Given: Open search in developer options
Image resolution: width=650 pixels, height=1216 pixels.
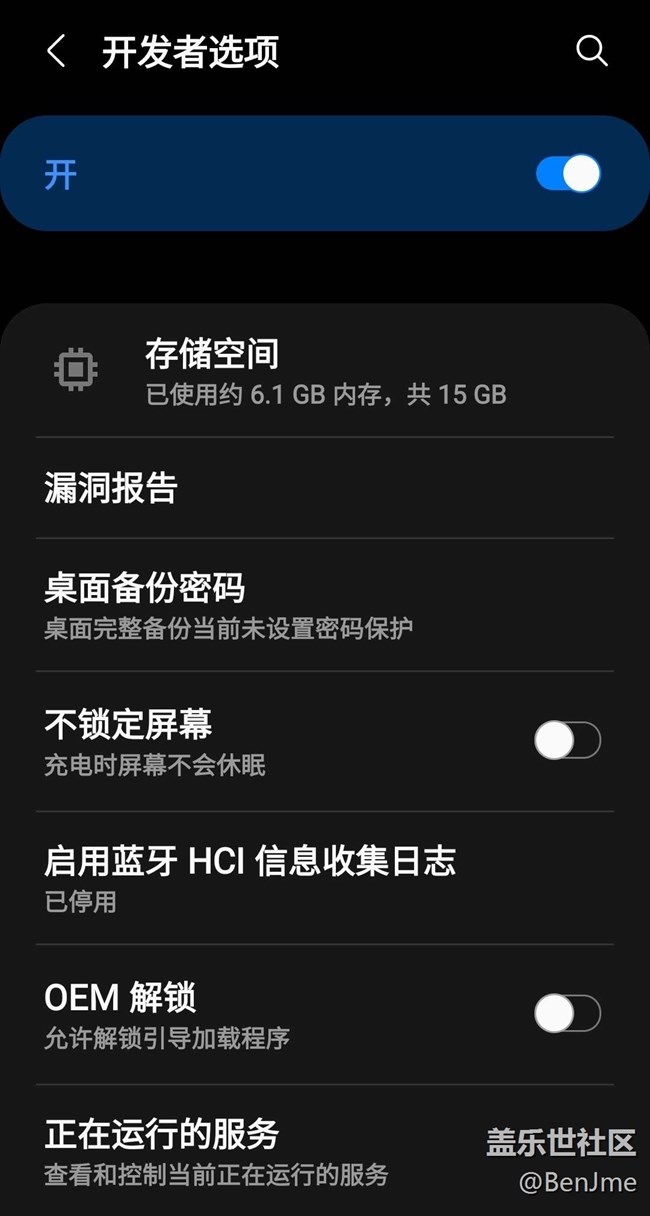Looking at the screenshot, I should tap(591, 52).
